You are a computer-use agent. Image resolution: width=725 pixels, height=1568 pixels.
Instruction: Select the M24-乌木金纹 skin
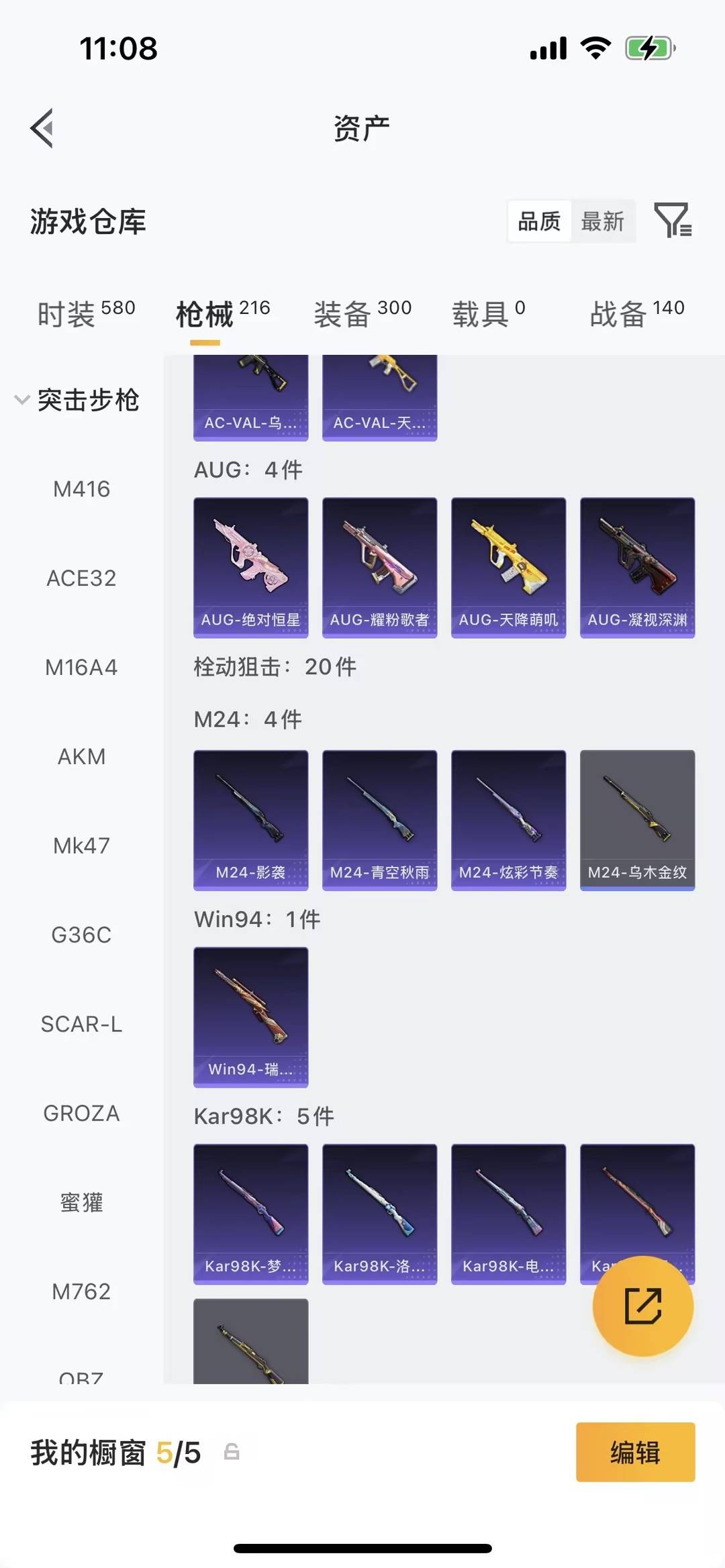[636, 819]
